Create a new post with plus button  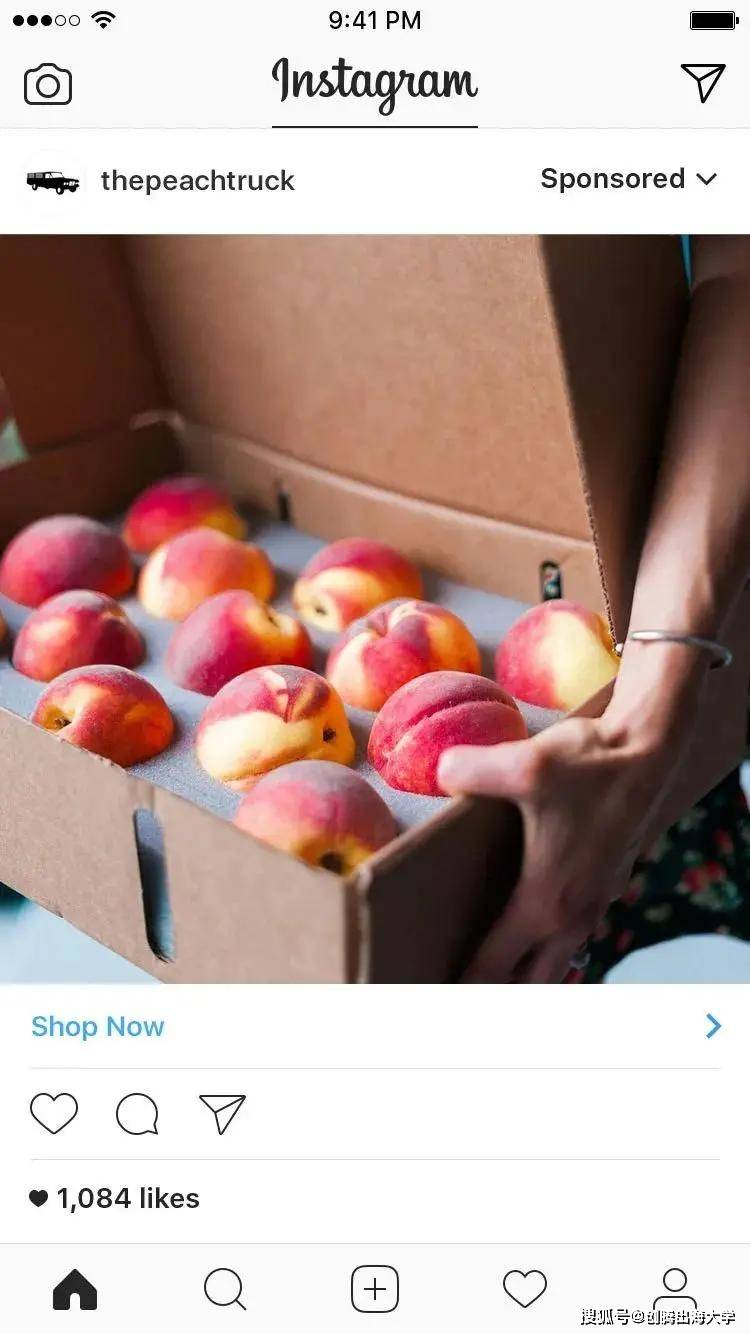pos(375,1289)
